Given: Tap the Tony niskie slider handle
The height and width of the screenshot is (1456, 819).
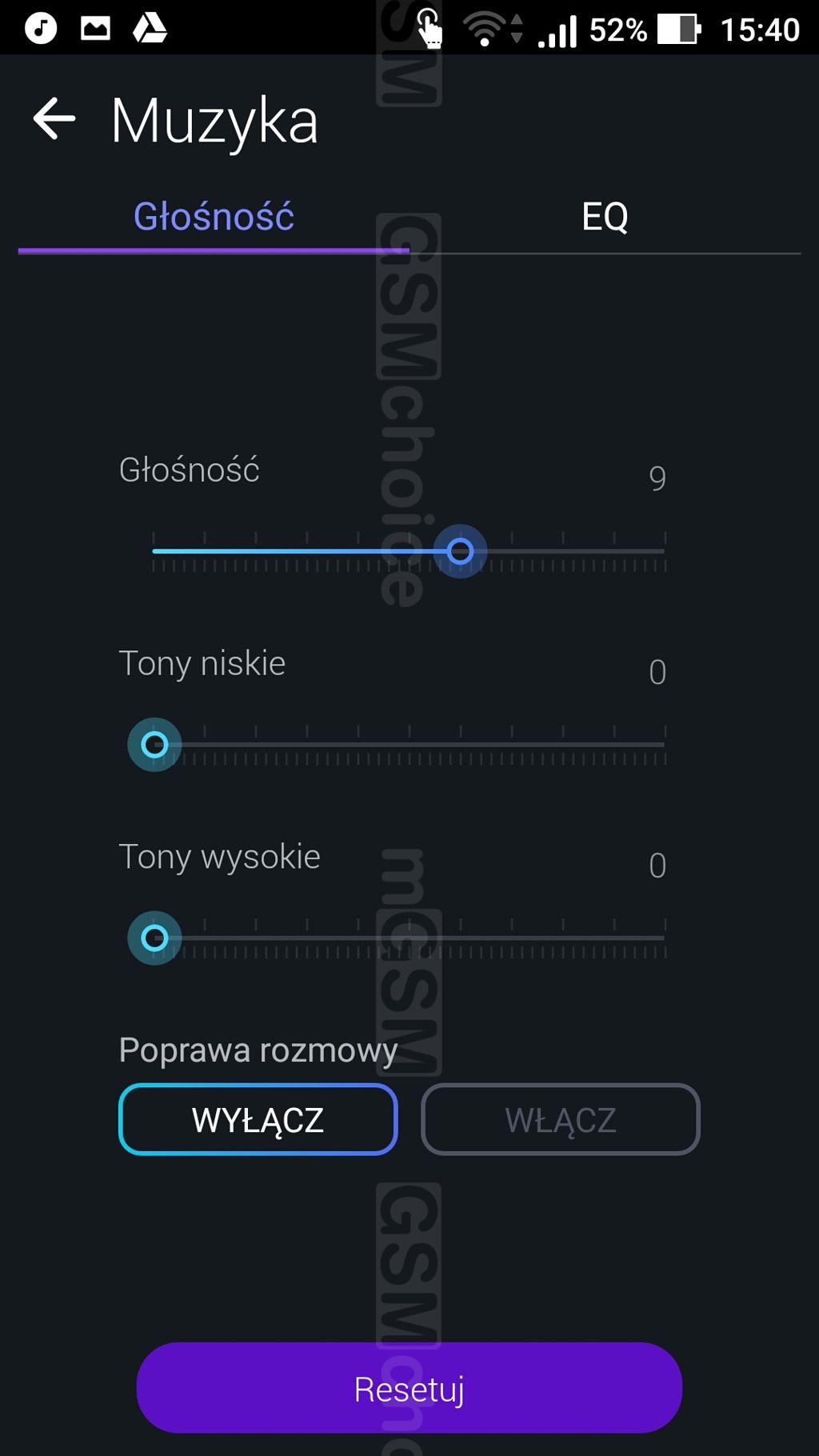Looking at the screenshot, I should (x=154, y=745).
